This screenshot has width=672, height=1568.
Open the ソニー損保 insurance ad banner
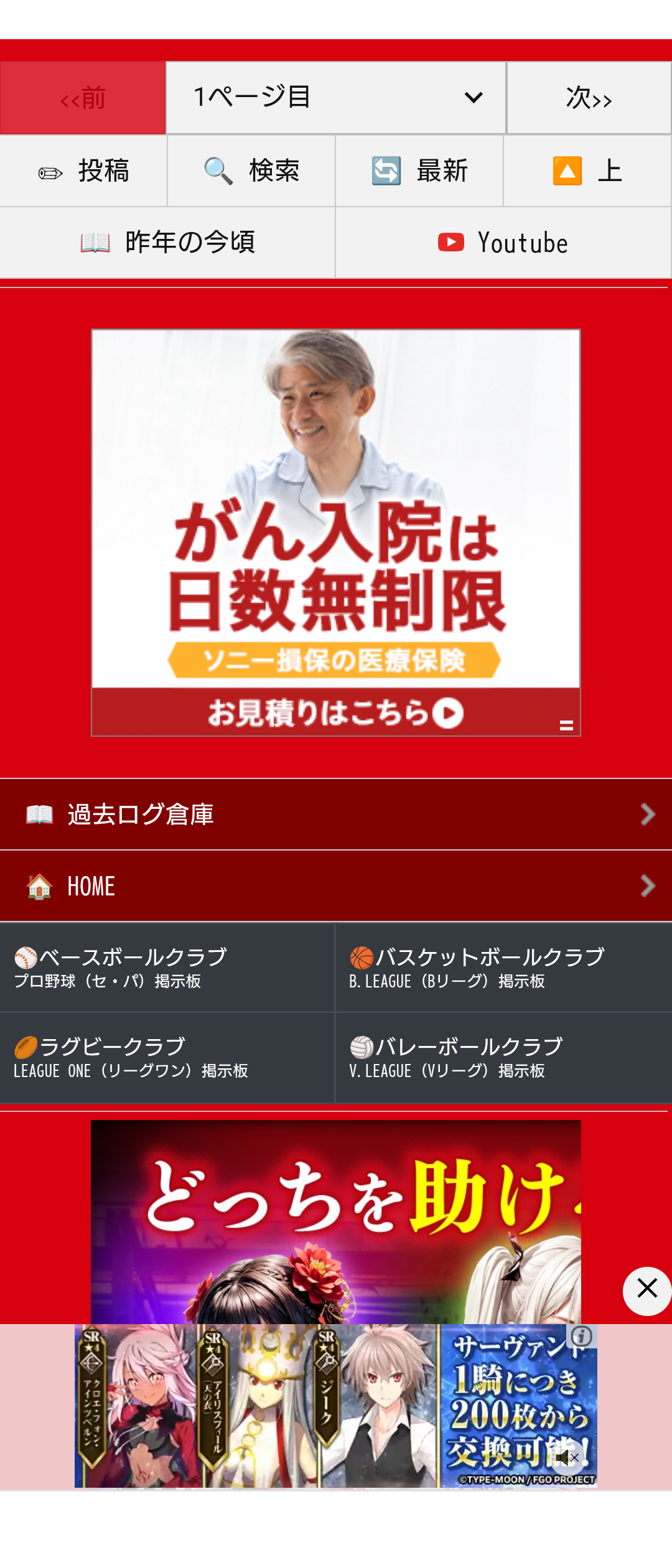pos(336,532)
